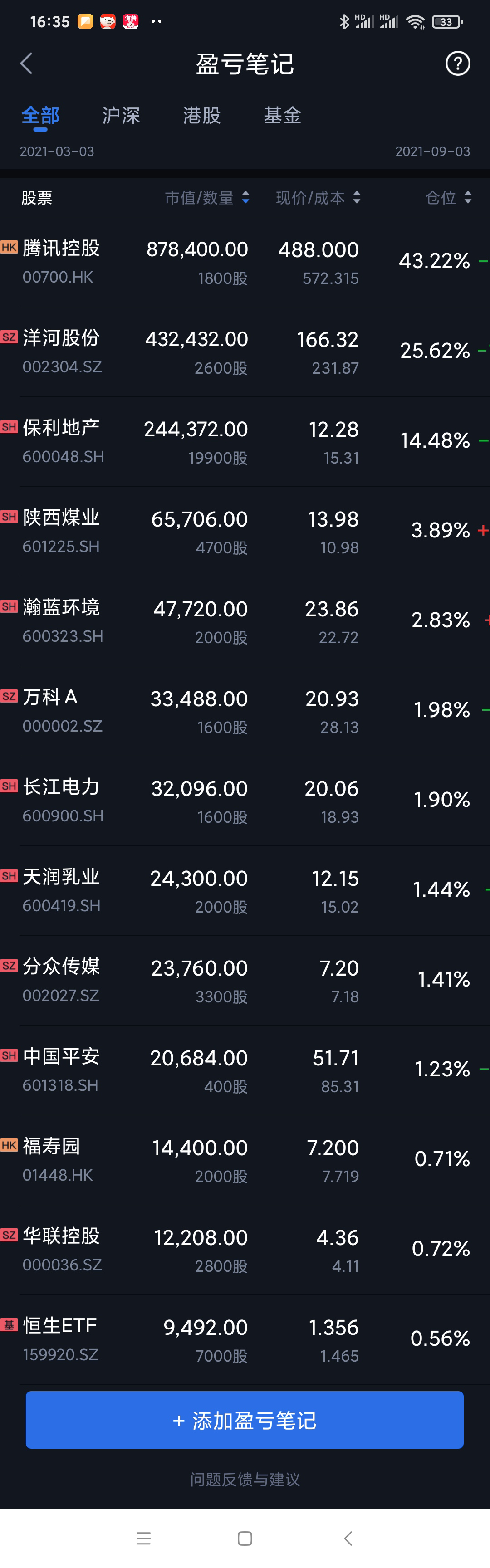Open the 恒生ETF holding row

(245, 1340)
